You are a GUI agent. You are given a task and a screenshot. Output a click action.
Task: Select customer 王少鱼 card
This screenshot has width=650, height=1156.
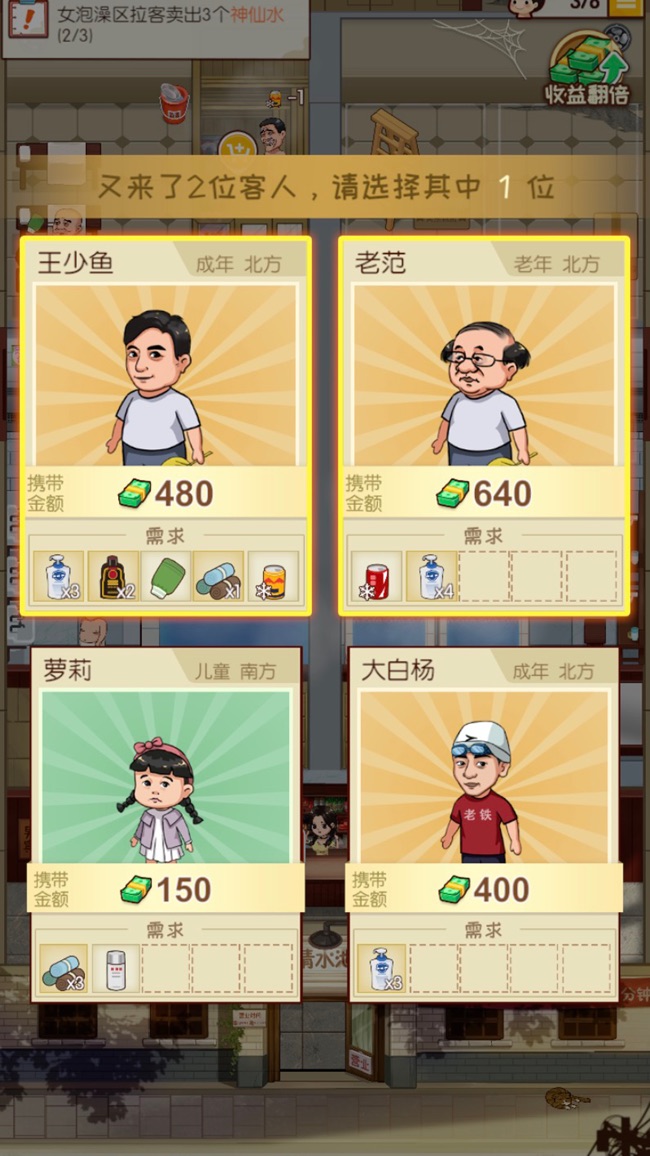[165, 425]
